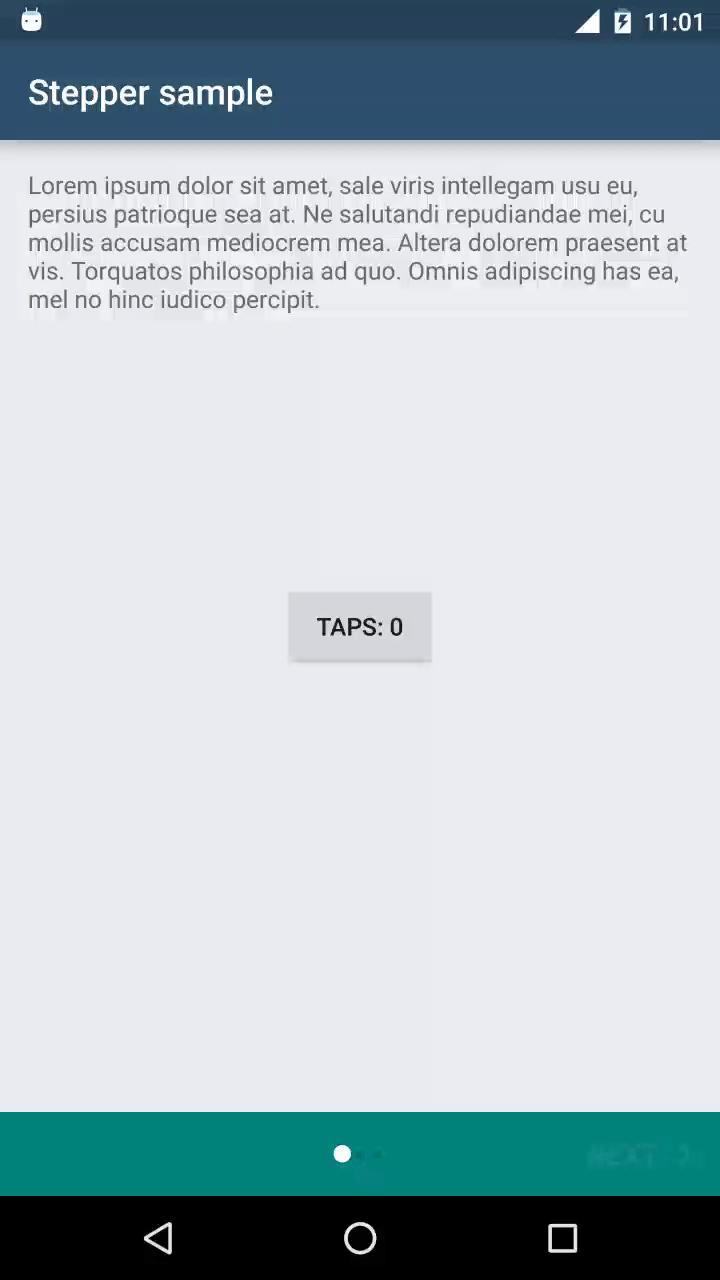Tap the Back navigation triangle icon
This screenshot has width=720, height=1280.
coord(160,1238)
